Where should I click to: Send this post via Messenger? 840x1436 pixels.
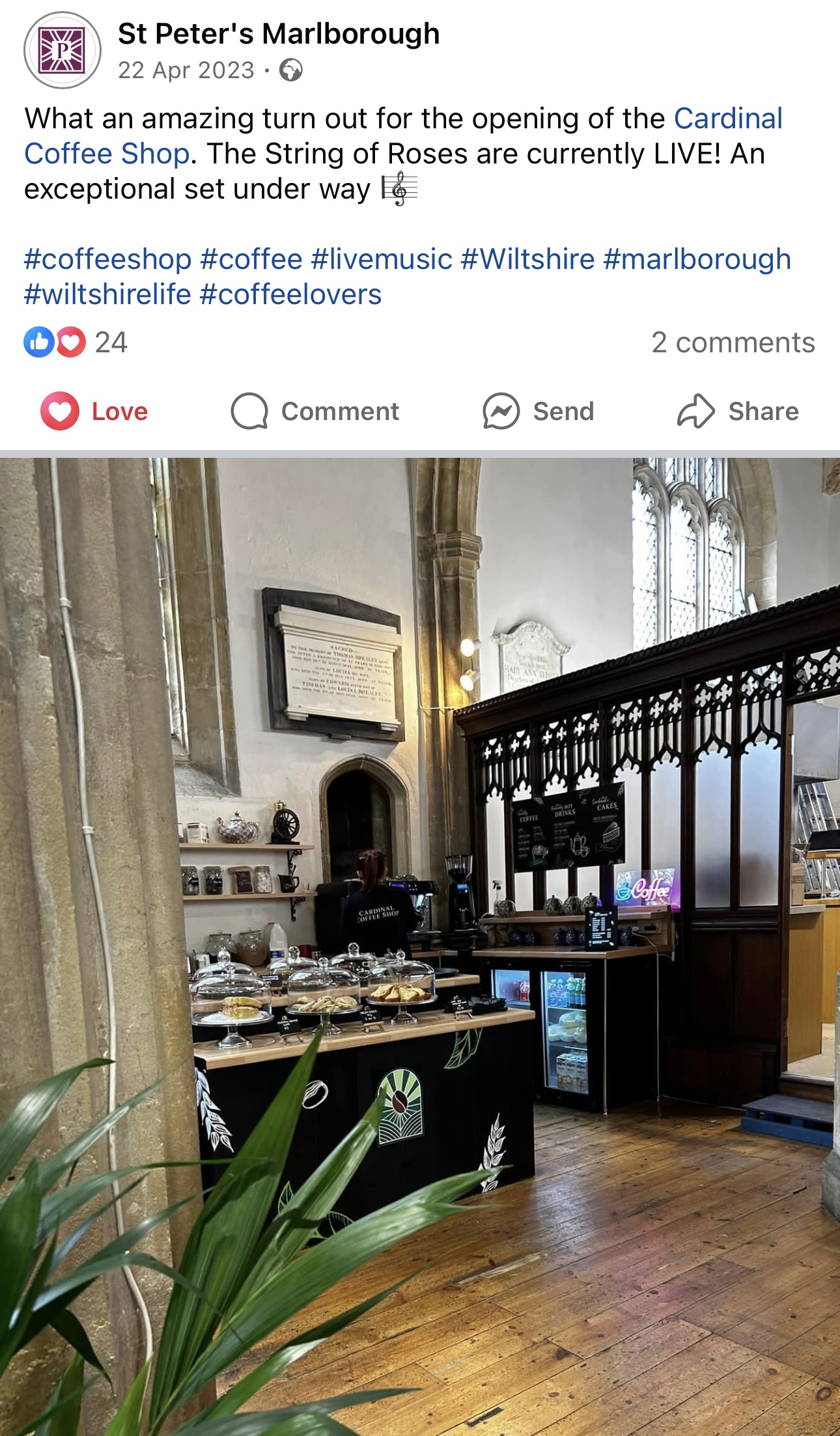pyautogui.click(x=538, y=412)
